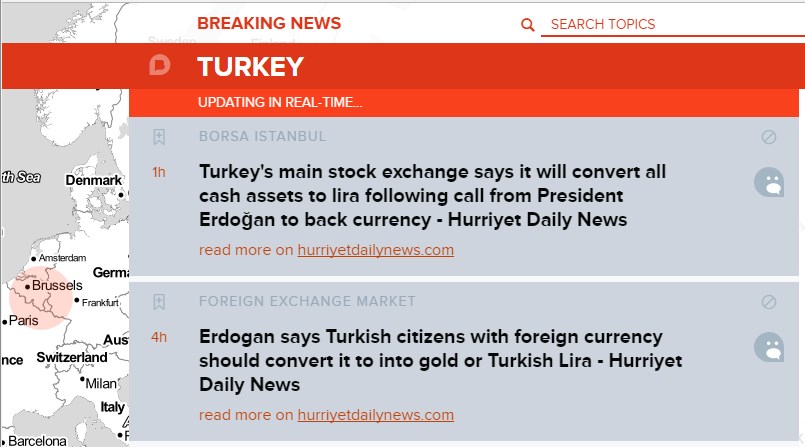Image resolution: width=805 pixels, height=447 pixels.
Task: Follow hurriyetdailynews.com link under the stock exchange story
Action: (375, 250)
